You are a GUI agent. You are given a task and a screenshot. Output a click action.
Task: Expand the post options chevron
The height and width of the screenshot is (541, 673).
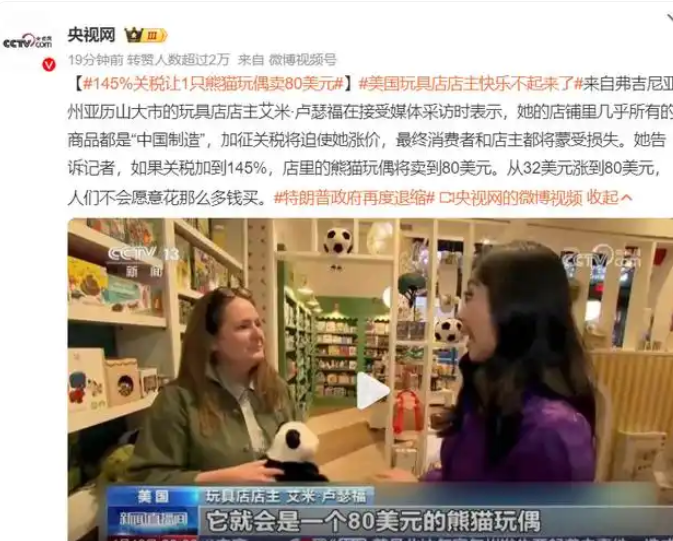pos(657,22)
